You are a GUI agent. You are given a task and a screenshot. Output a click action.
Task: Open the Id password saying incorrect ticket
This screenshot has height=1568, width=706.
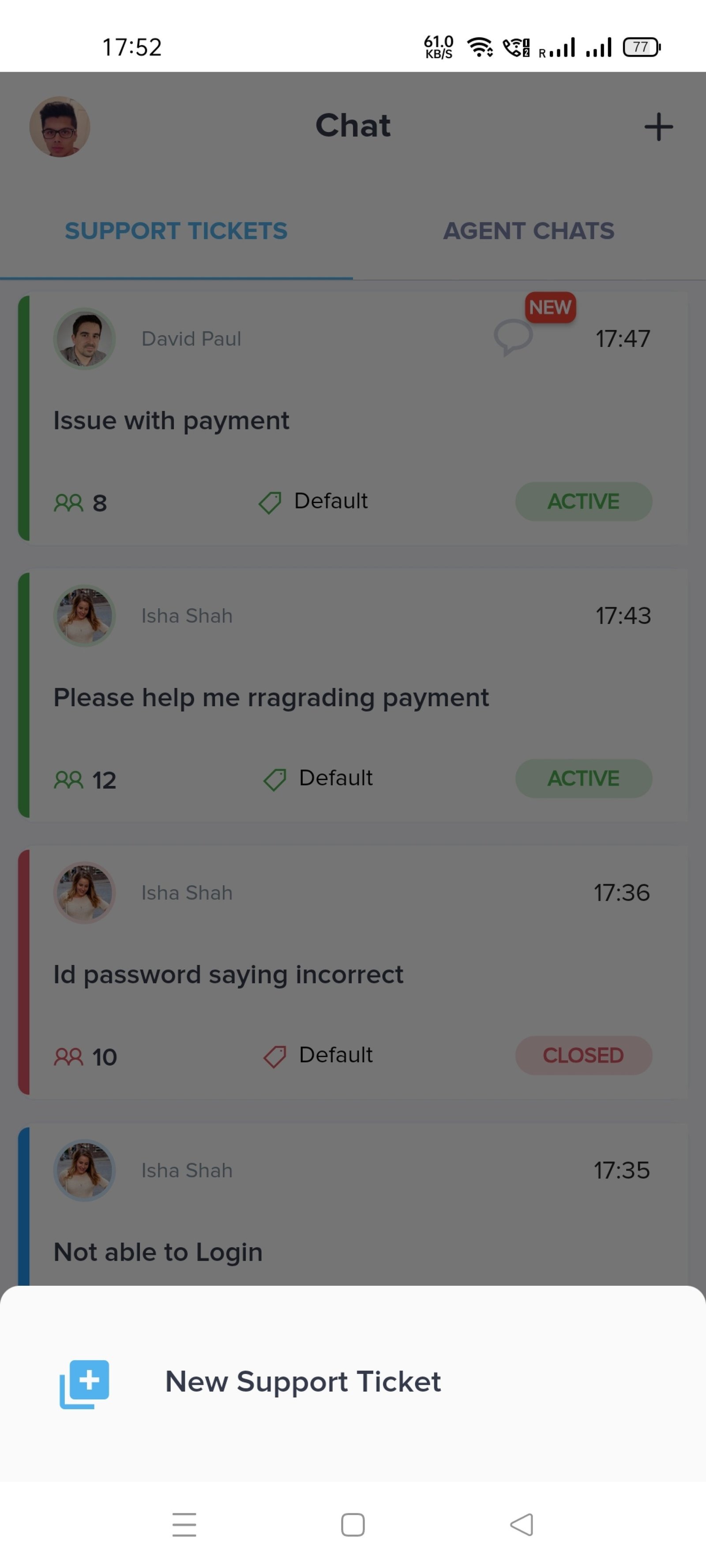(353, 972)
